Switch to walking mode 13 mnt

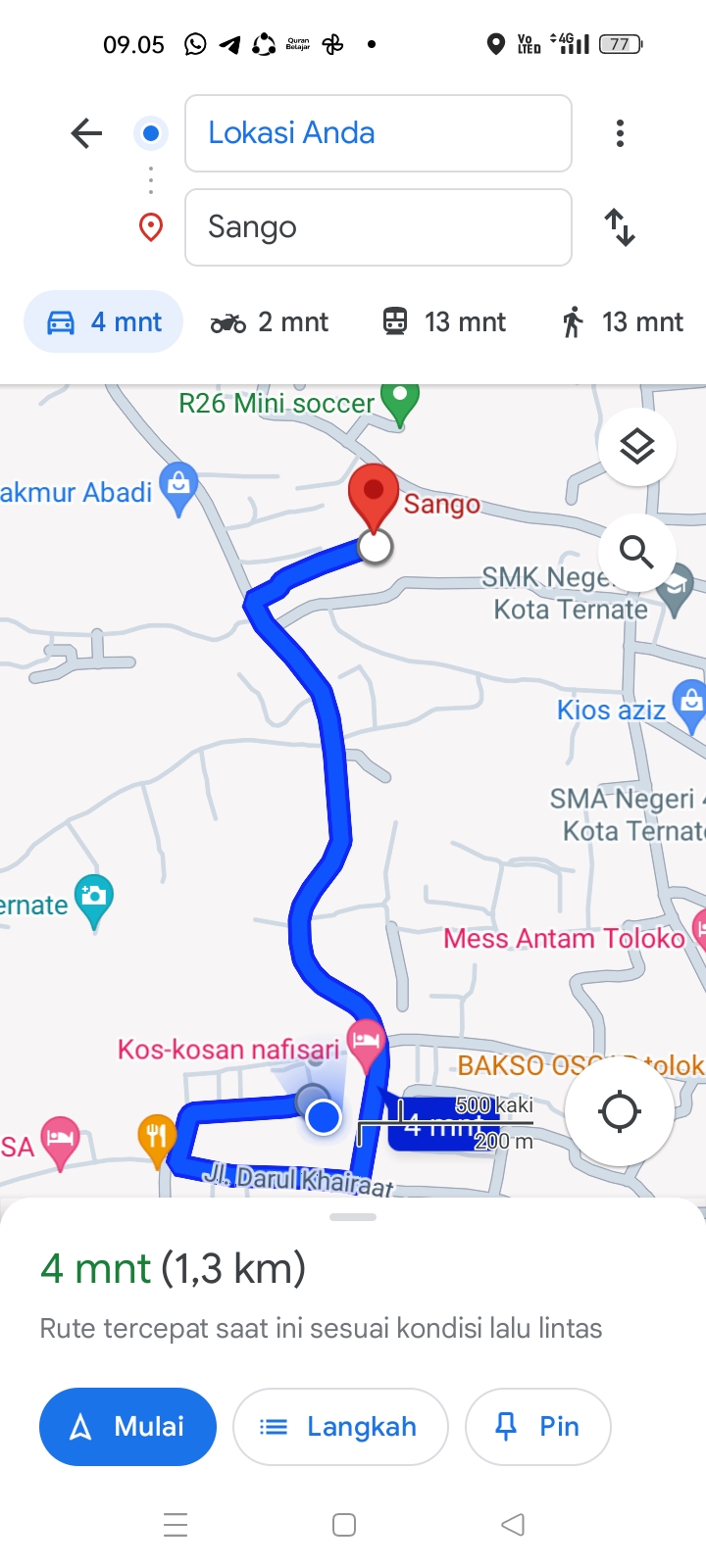622,321
